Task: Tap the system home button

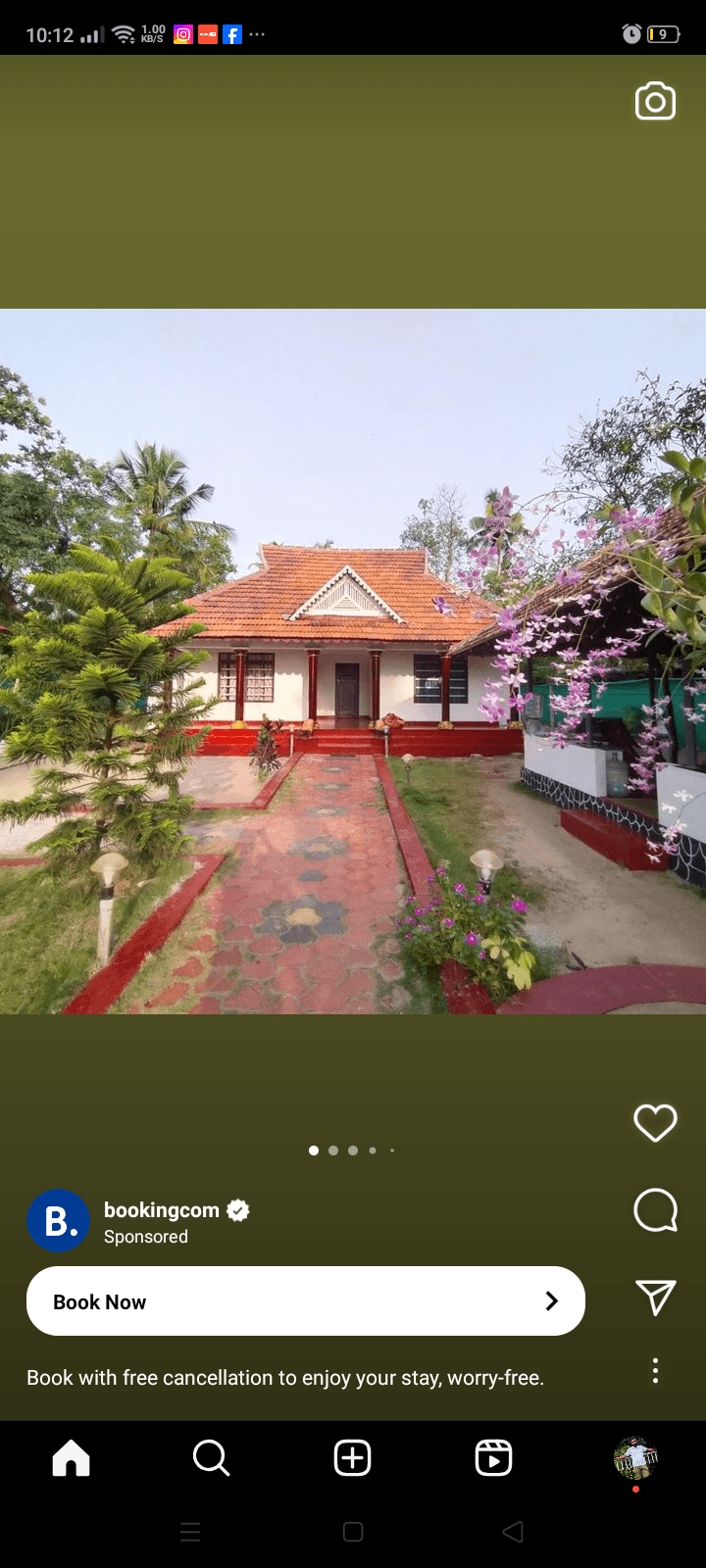Action: [353, 1532]
